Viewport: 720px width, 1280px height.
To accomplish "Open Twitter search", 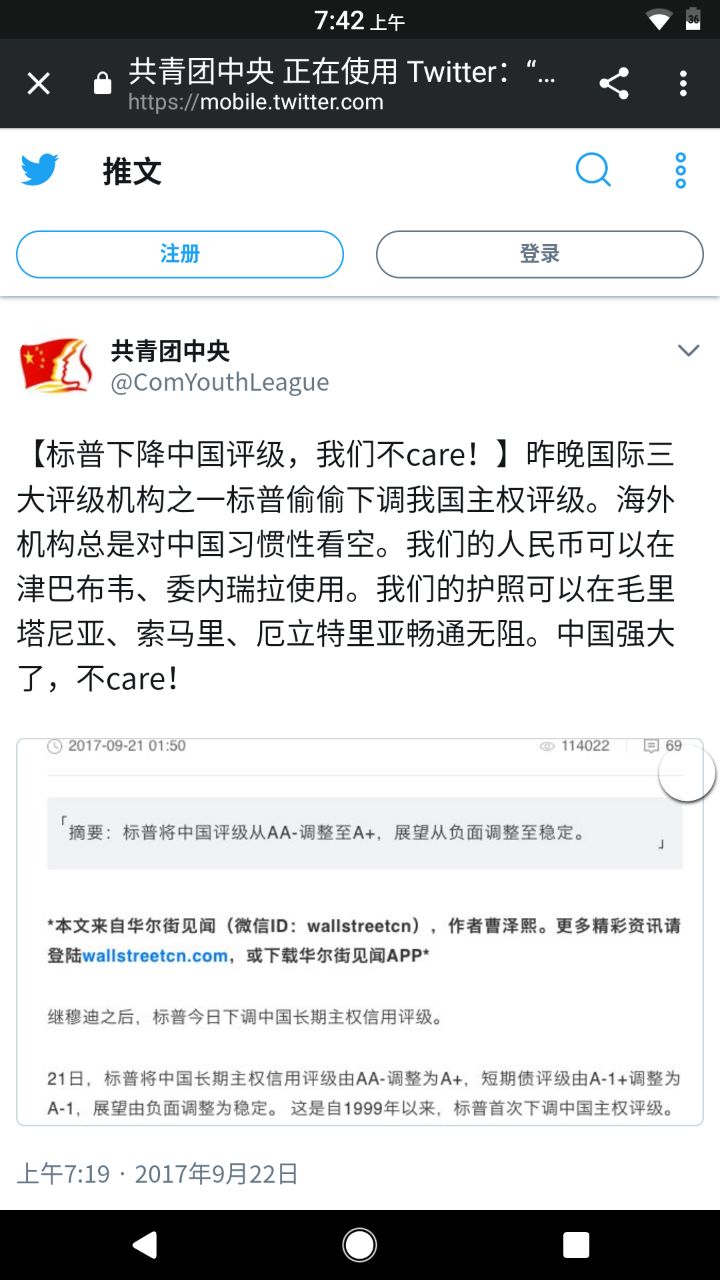I will (593, 171).
